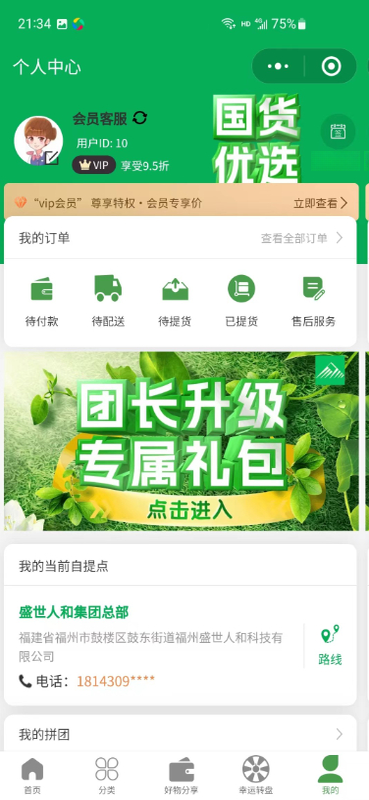Viewport: 369px width, 800px height.
Task: Close the mini program with the circle button
Action: tap(331, 66)
